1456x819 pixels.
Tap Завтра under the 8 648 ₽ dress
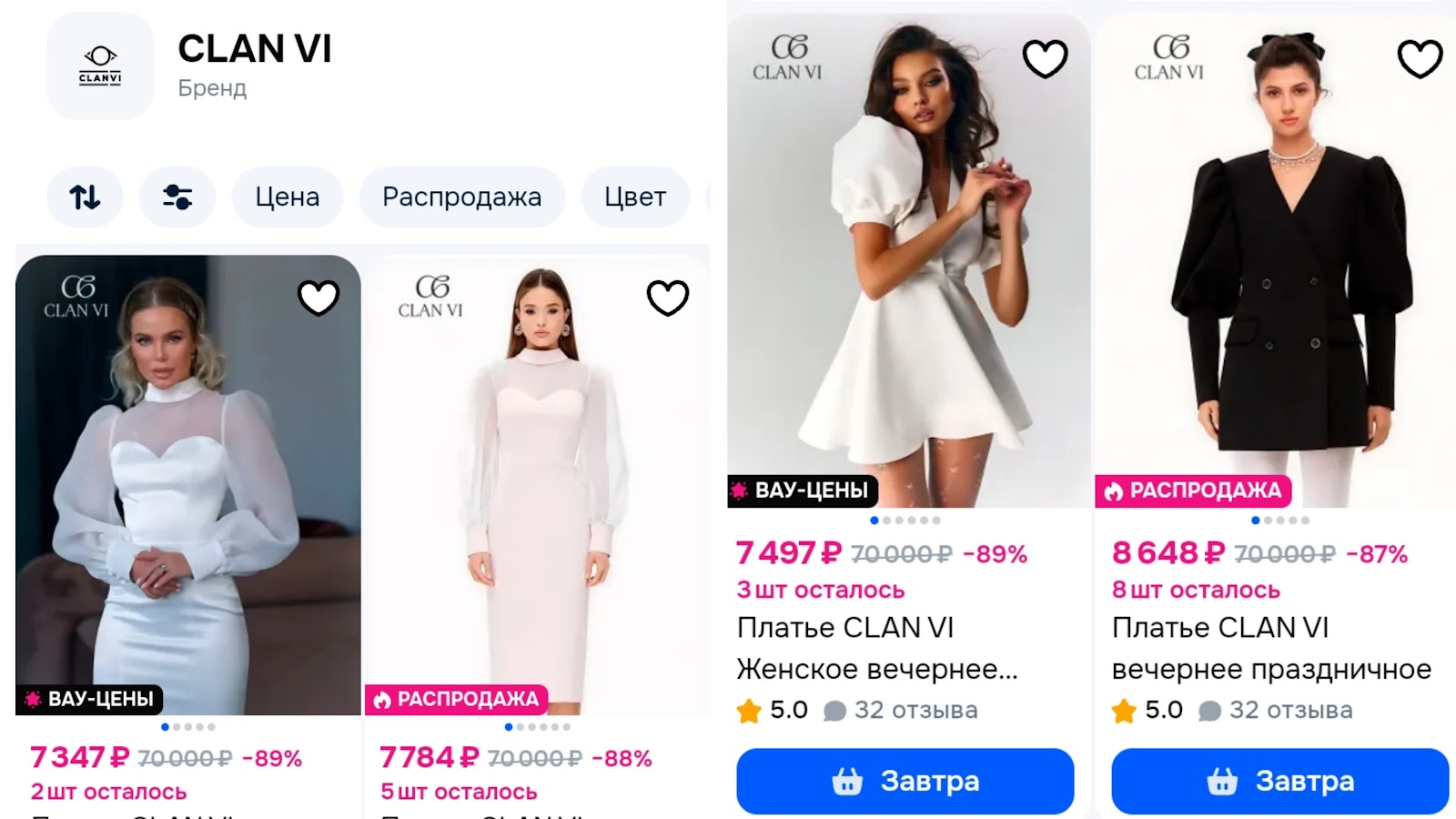point(1279,781)
